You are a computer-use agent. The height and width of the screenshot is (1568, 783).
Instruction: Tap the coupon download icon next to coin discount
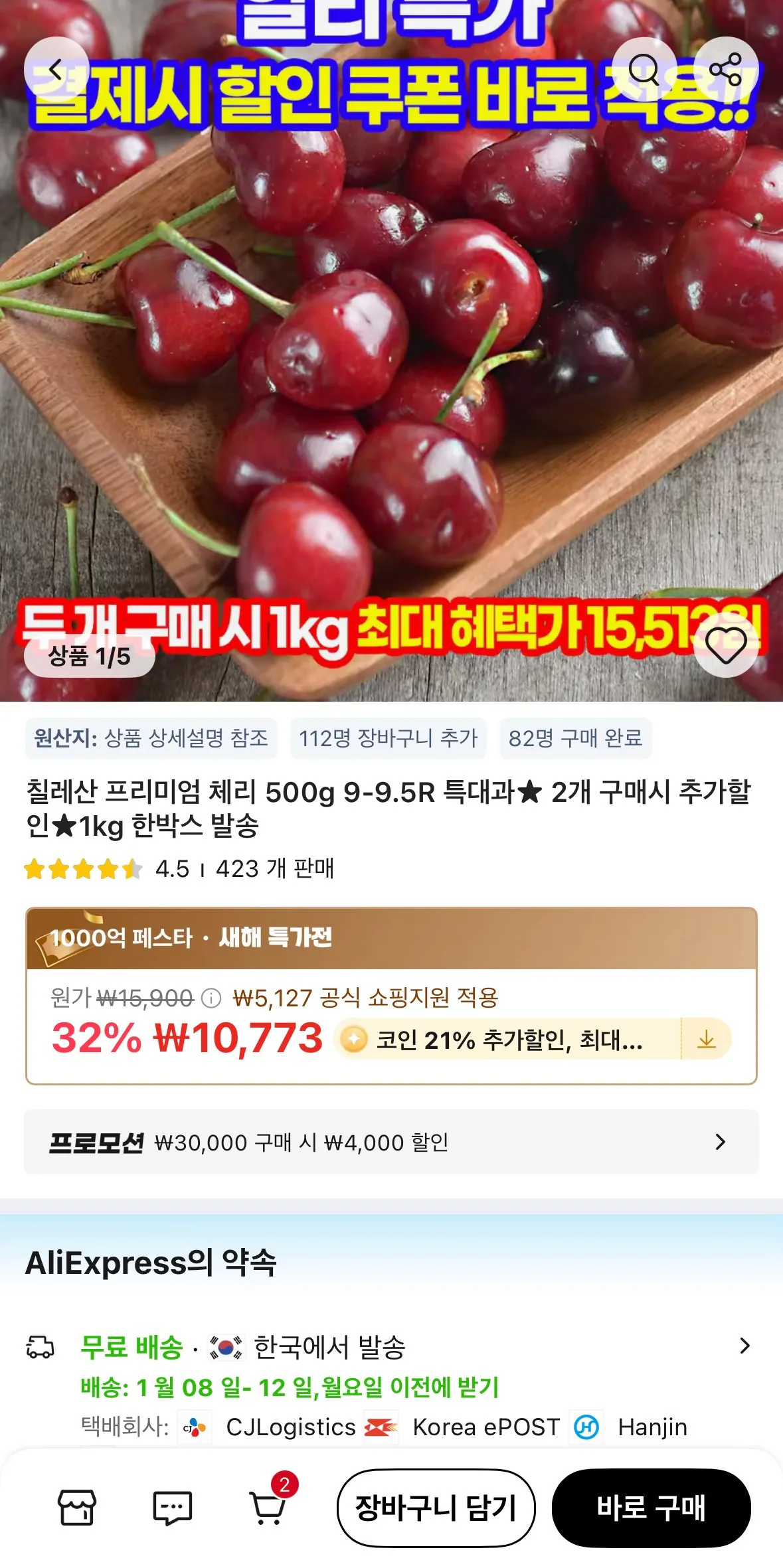pos(706,1038)
